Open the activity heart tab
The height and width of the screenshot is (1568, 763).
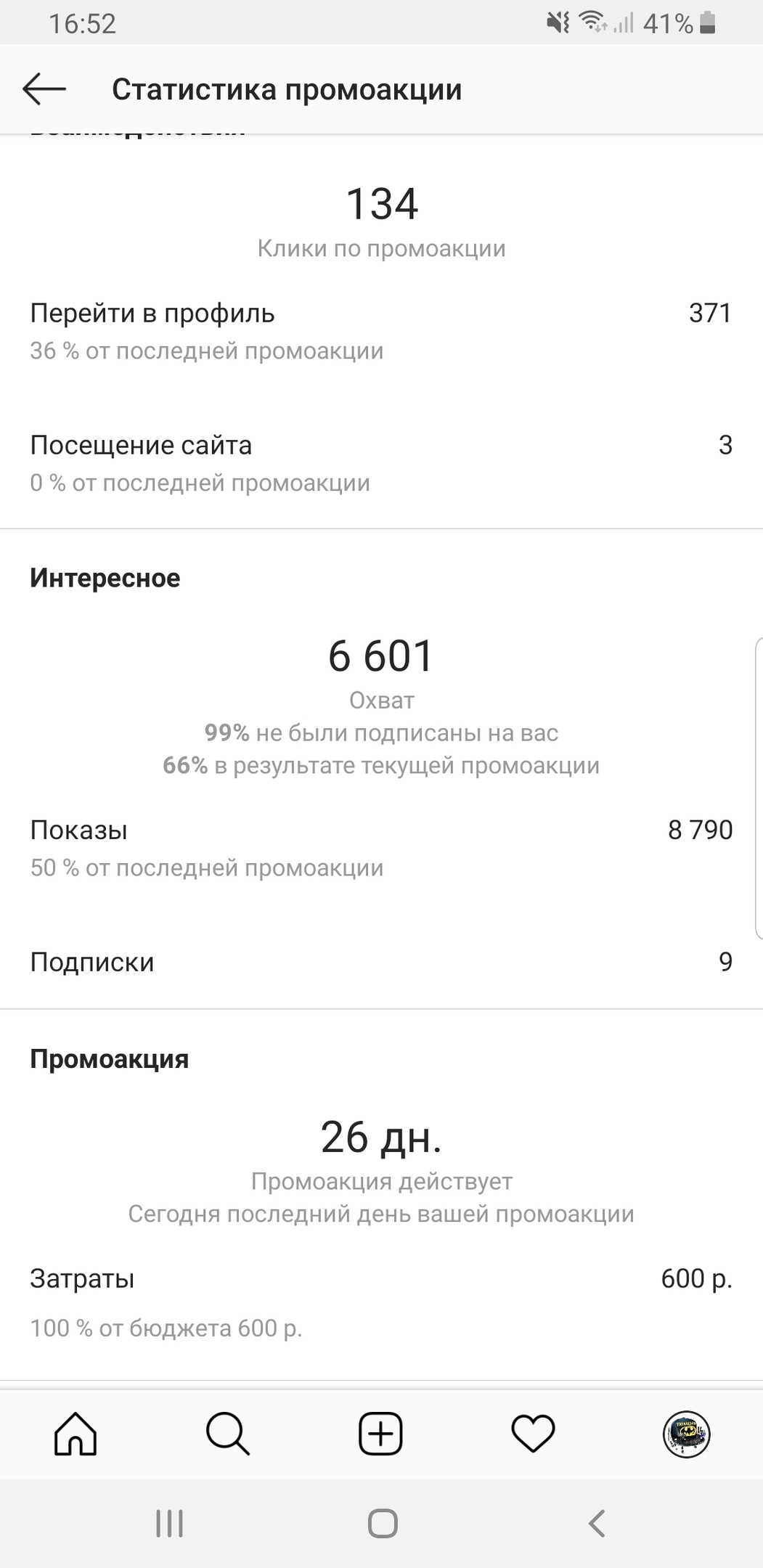tap(533, 1434)
